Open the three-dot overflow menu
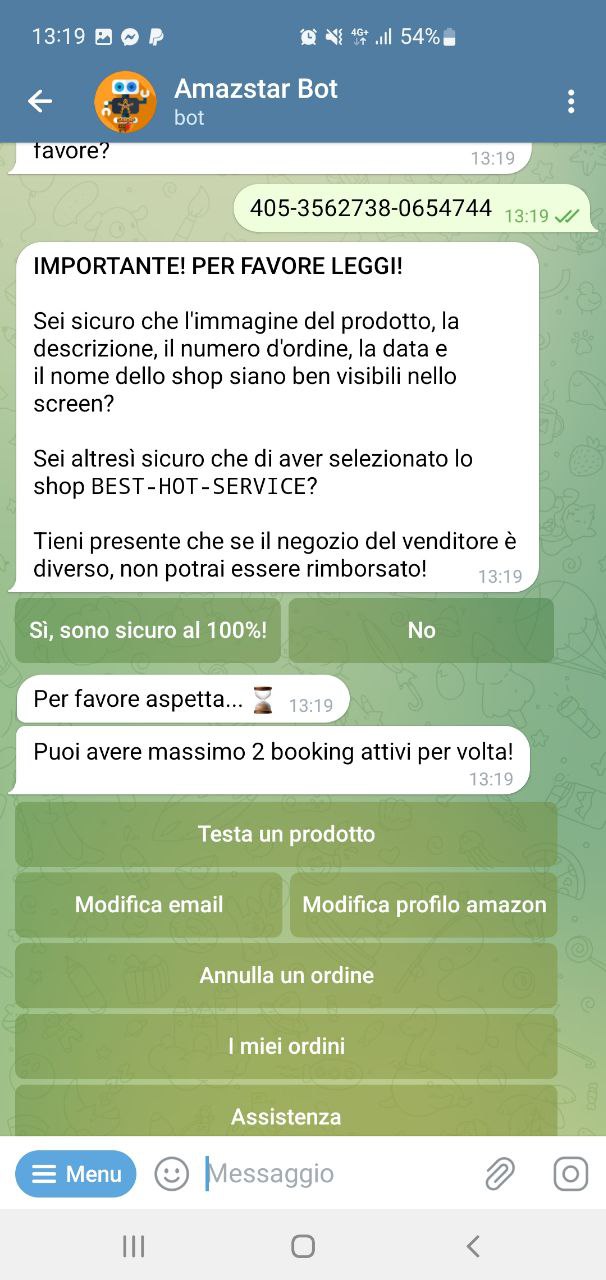The width and height of the screenshot is (606, 1280). coord(570,101)
